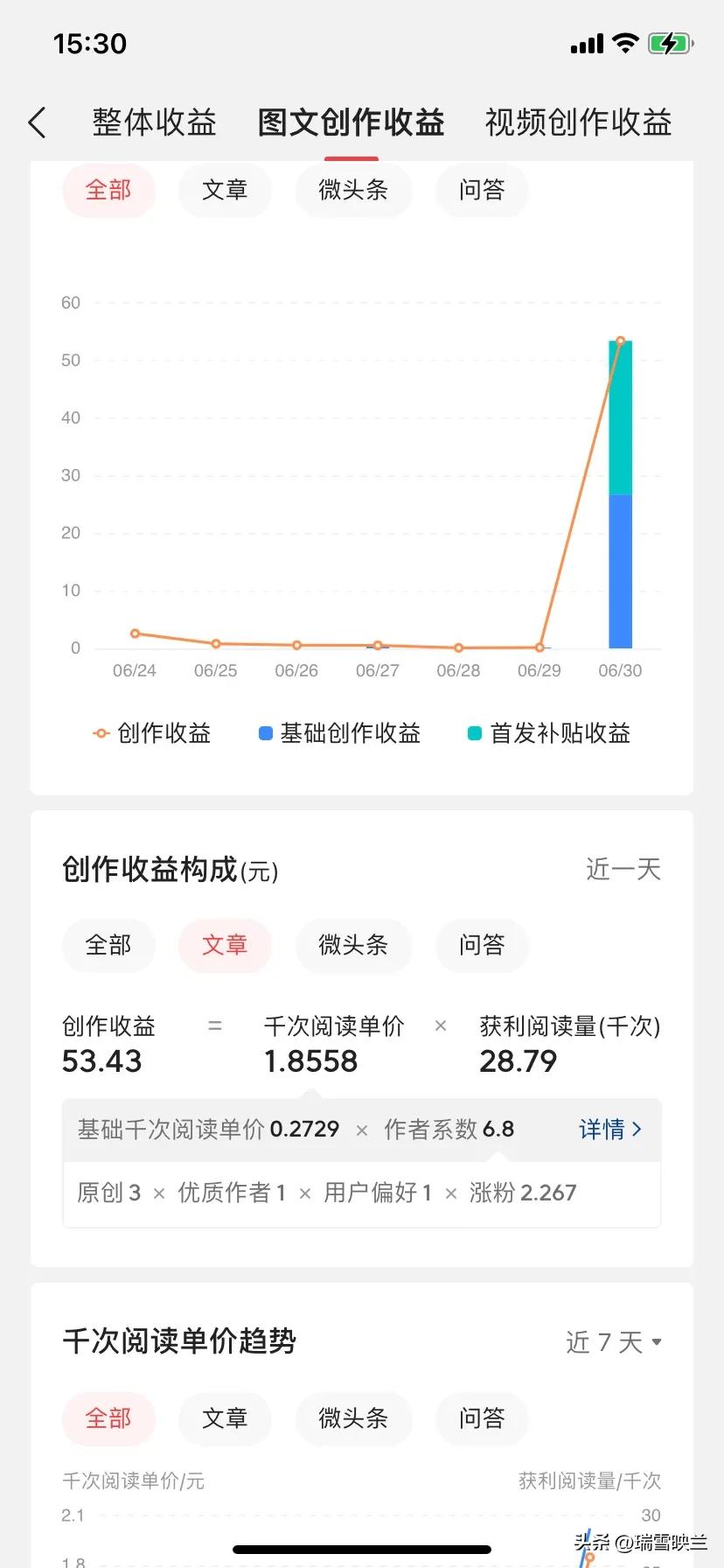Tap the Wi-Fi icon in status bar
The height and width of the screenshot is (1568, 724).
click(626, 43)
